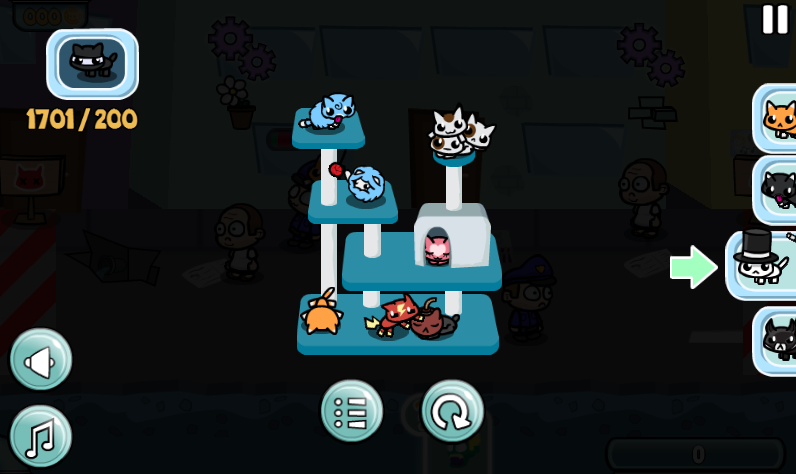Restart the level with the circular arrow
The width and height of the screenshot is (796, 474).
(x=452, y=410)
